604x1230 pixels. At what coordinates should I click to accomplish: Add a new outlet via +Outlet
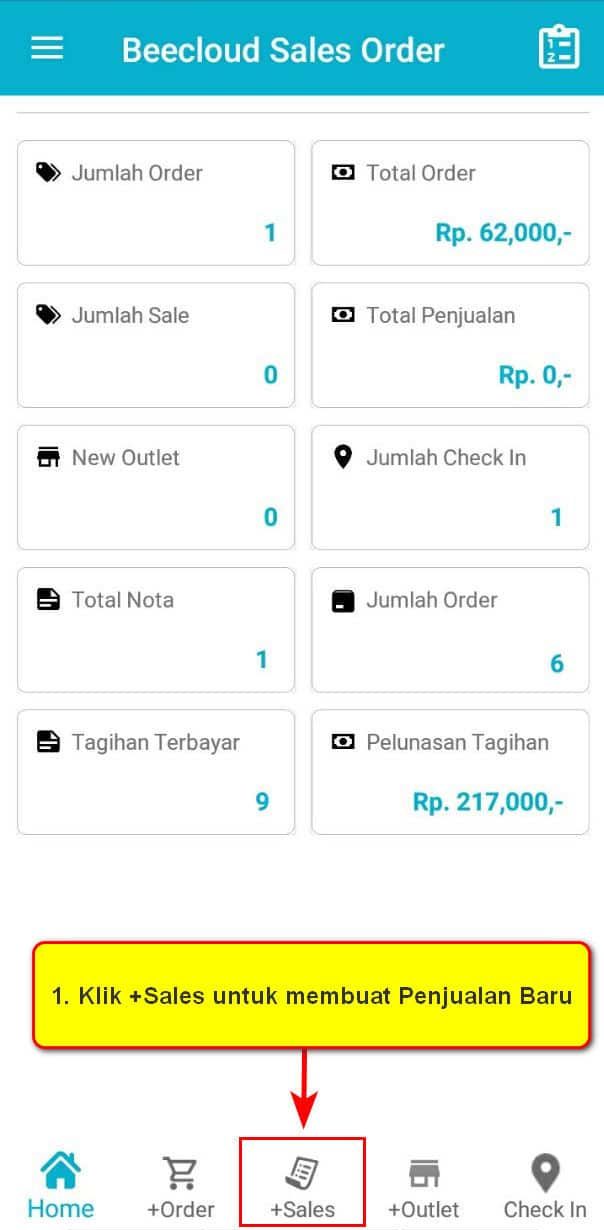pyautogui.click(x=424, y=1187)
